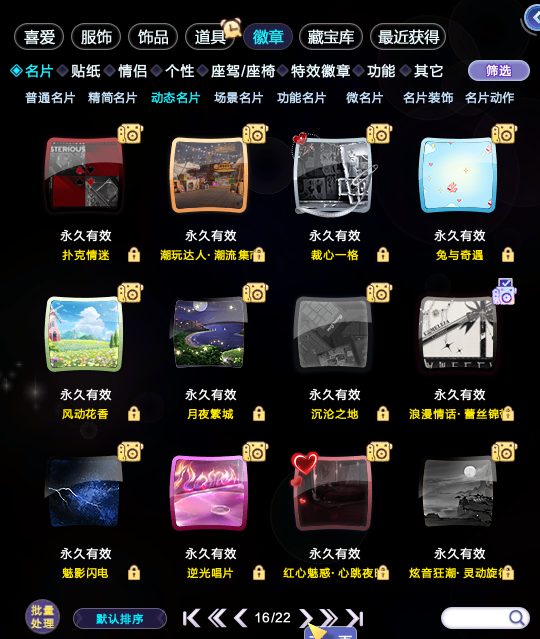Image resolution: width=540 pixels, height=639 pixels.
Task: Switch to 最近获得 tab
Action: pyautogui.click(x=408, y=37)
